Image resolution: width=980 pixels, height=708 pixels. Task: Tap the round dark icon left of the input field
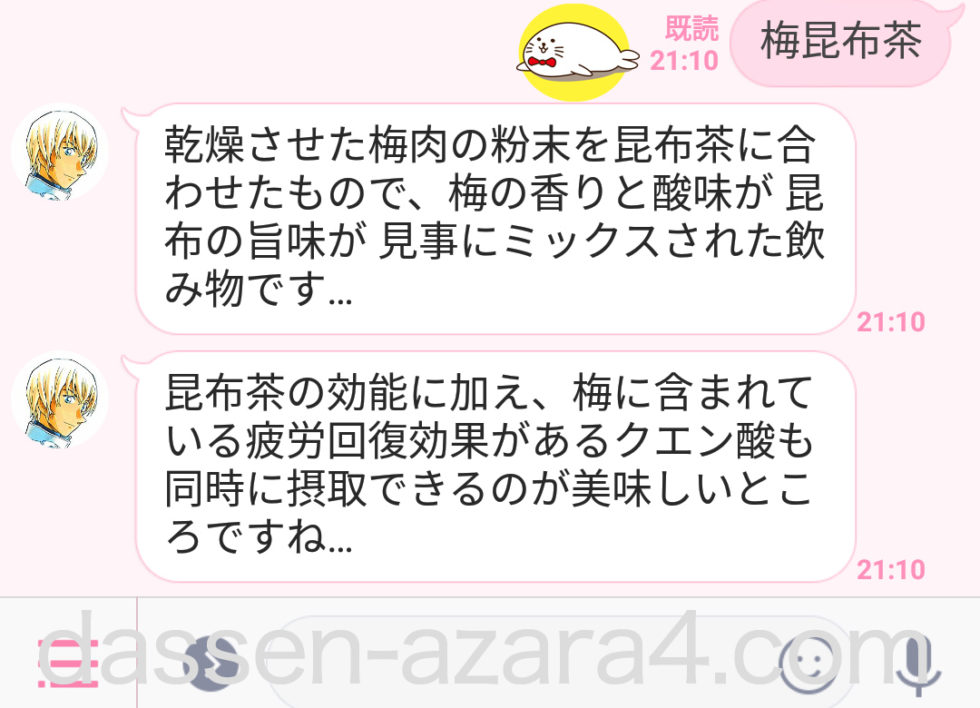tap(210, 660)
